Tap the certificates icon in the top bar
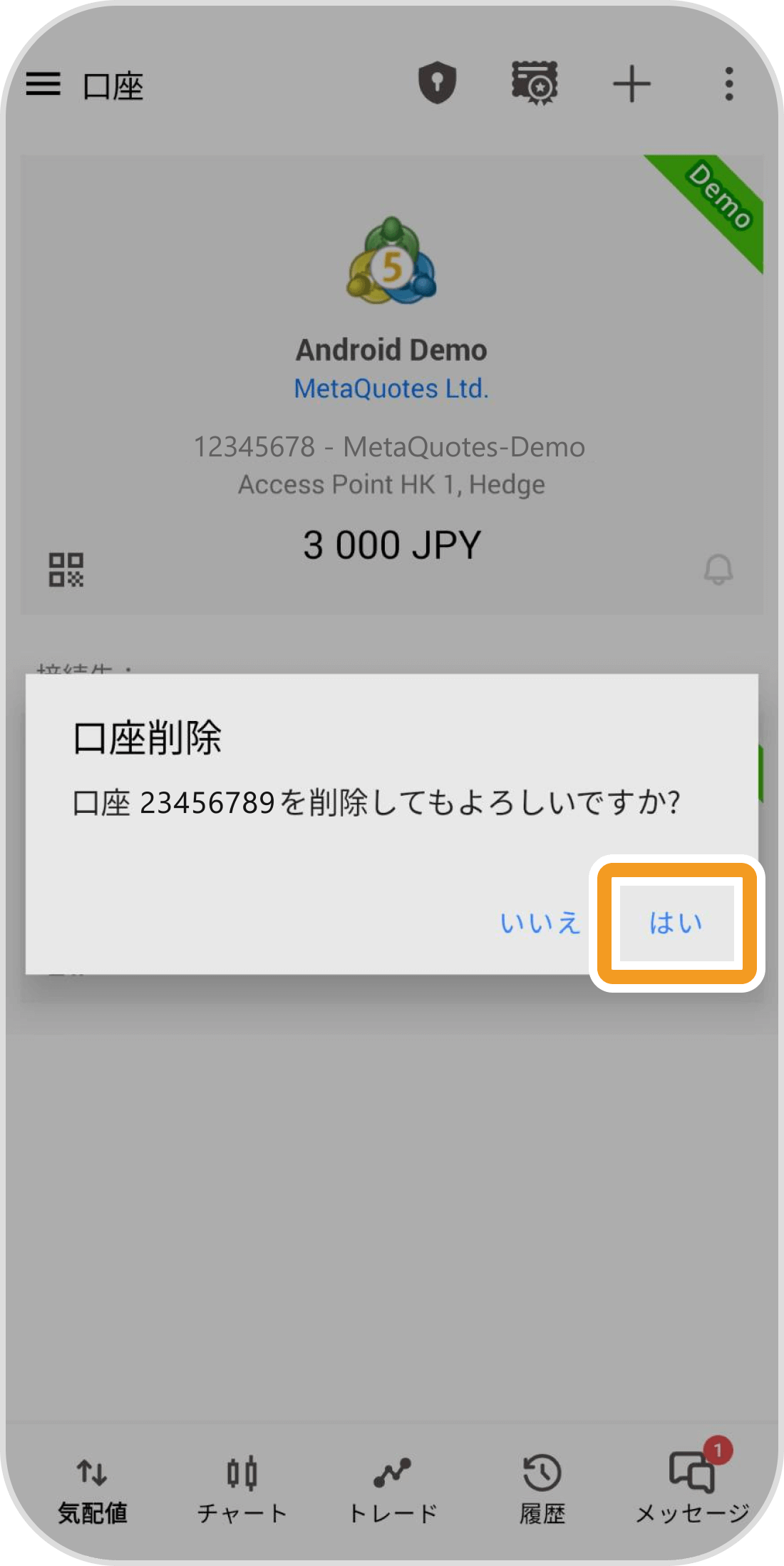The height and width of the screenshot is (1566, 784). tap(535, 82)
